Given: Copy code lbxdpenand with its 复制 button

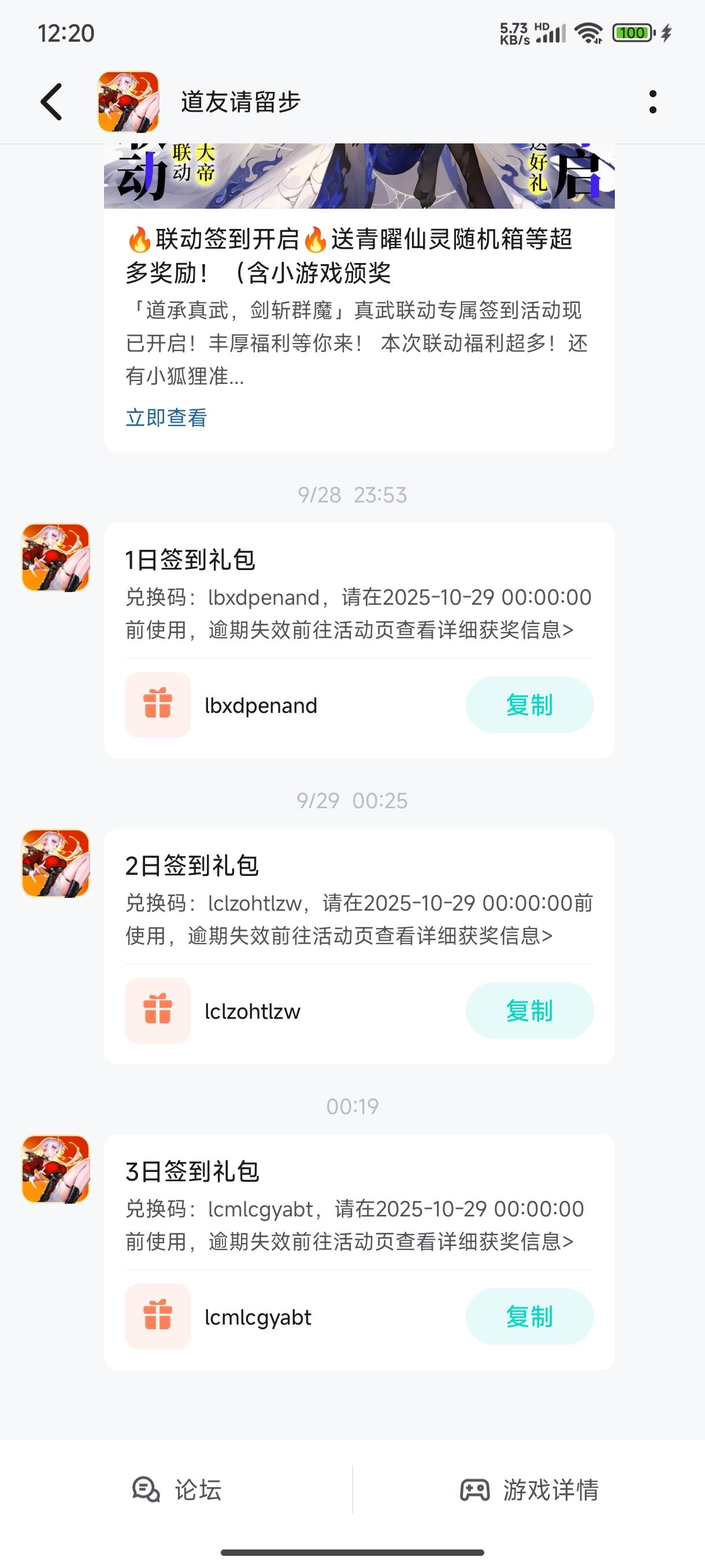Looking at the screenshot, I should (x=529, y=704).
